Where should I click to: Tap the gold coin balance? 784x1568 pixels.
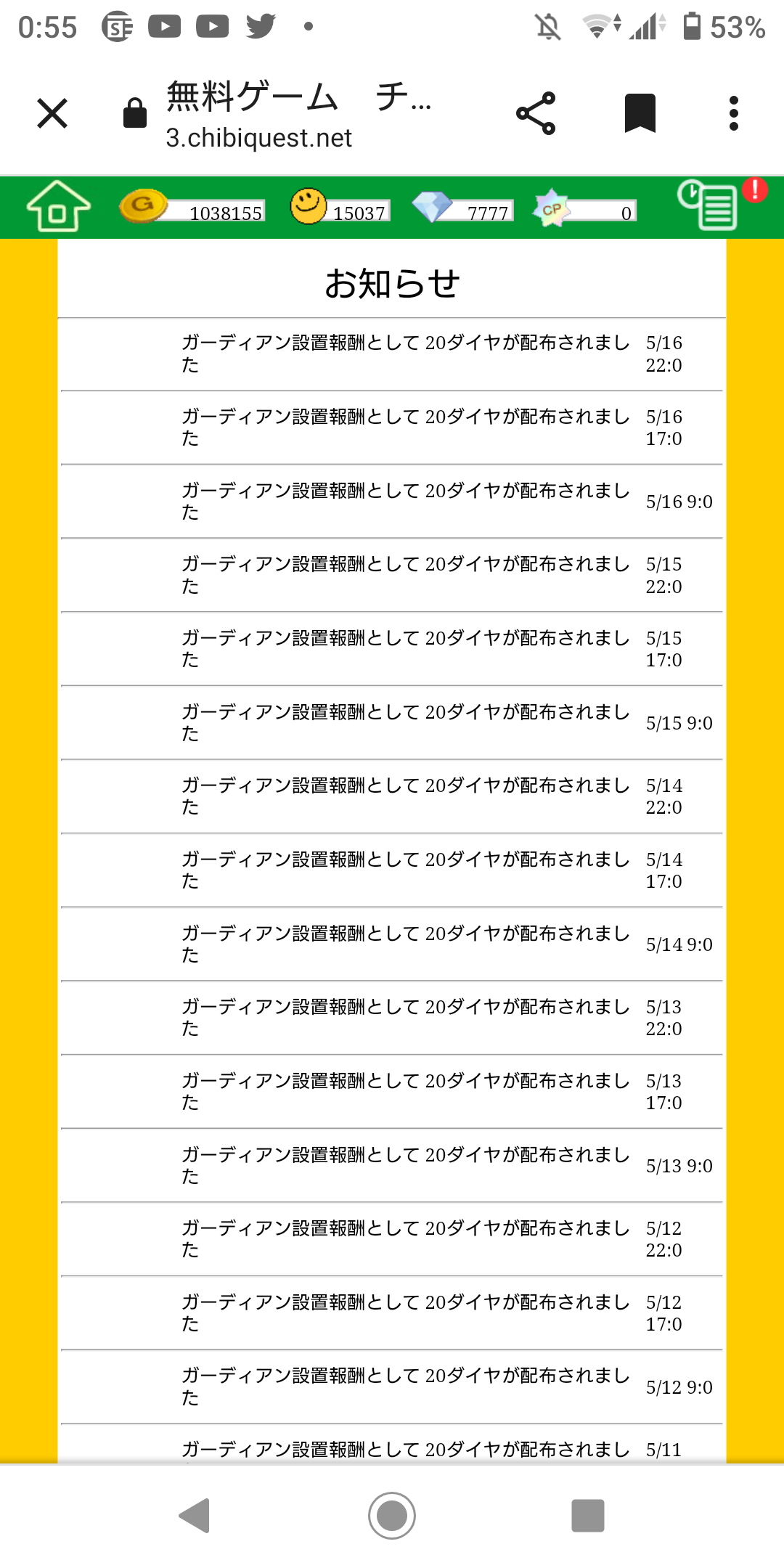[193, 209]
